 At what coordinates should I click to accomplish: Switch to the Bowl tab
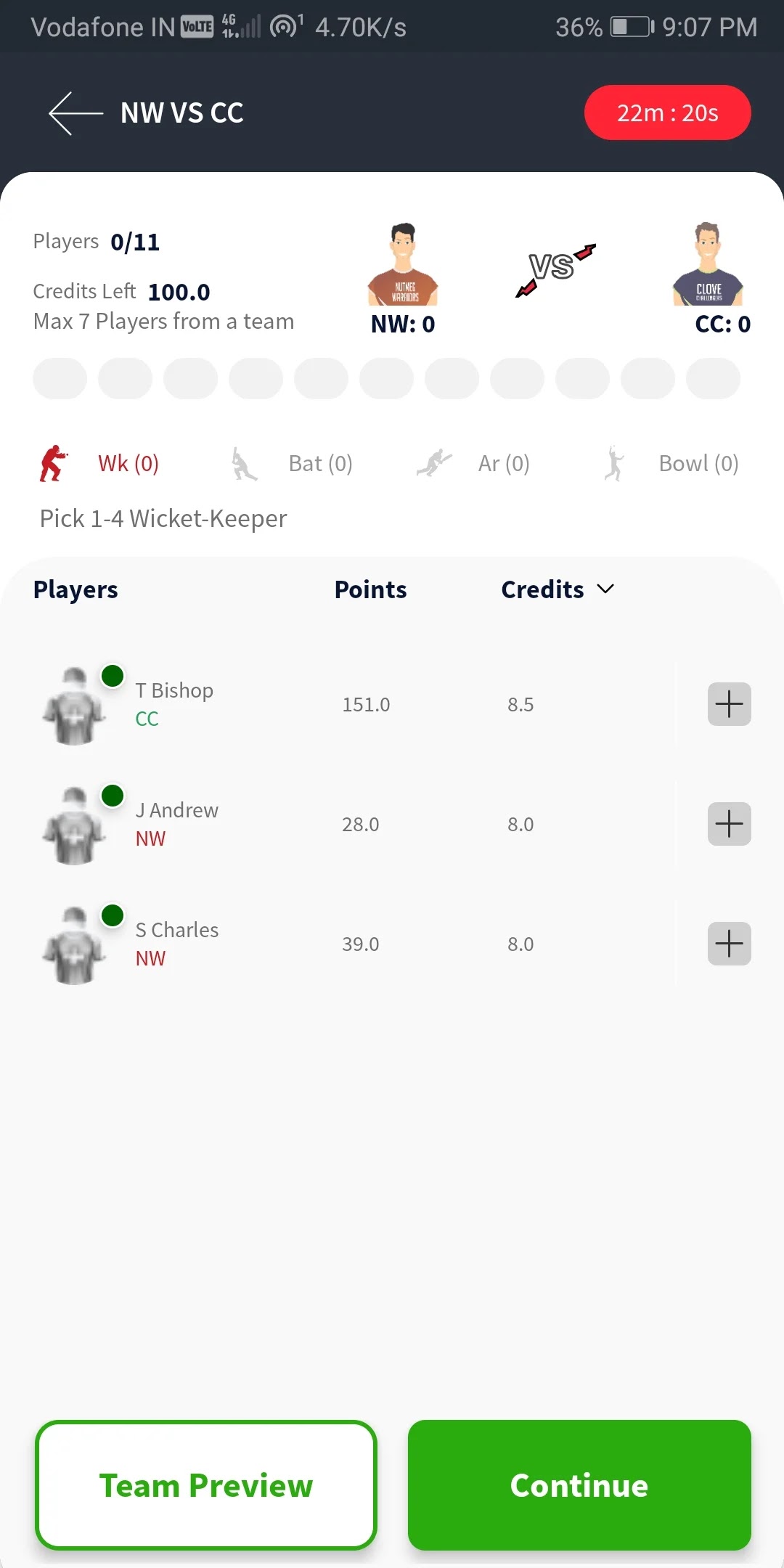click(671, 464)
